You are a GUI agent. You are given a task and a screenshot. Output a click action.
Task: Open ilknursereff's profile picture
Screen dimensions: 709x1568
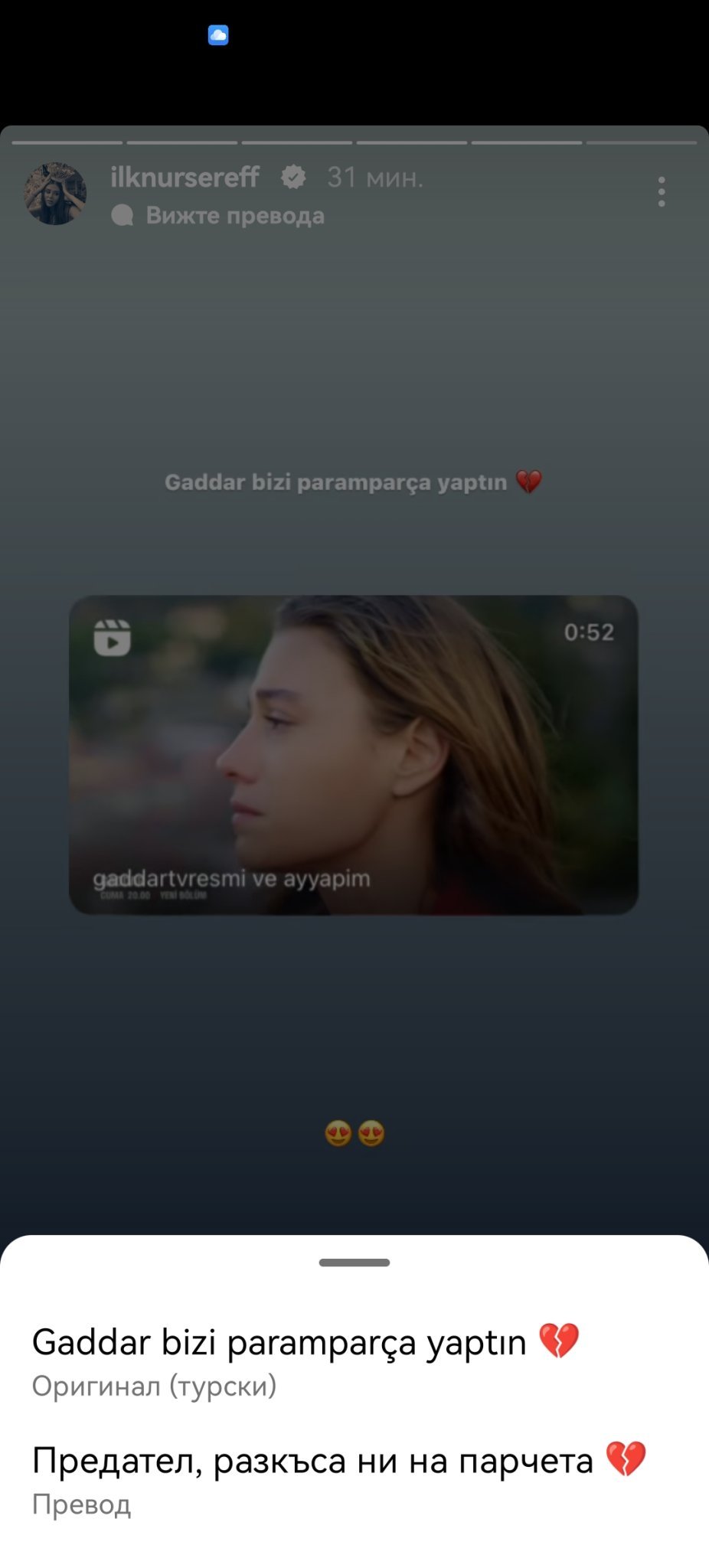(55, 194)
